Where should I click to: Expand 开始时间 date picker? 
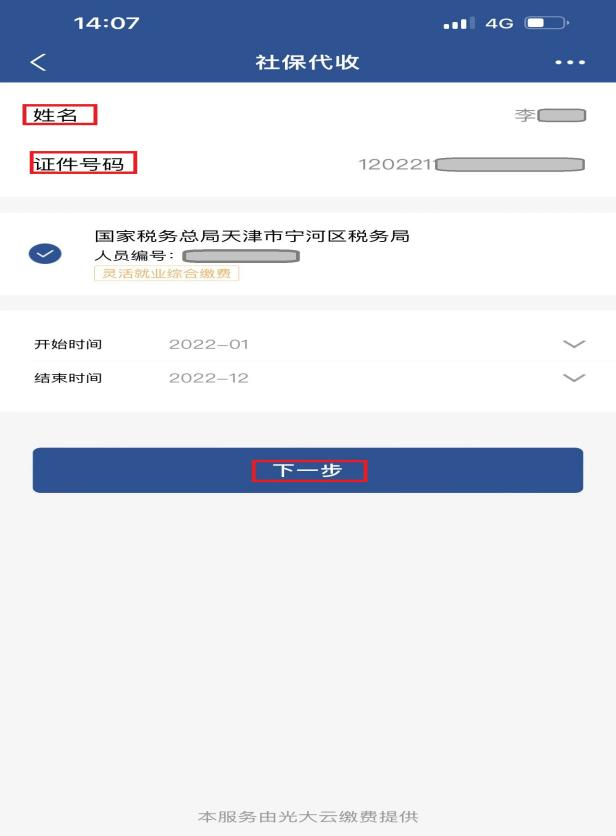(573, 344)
